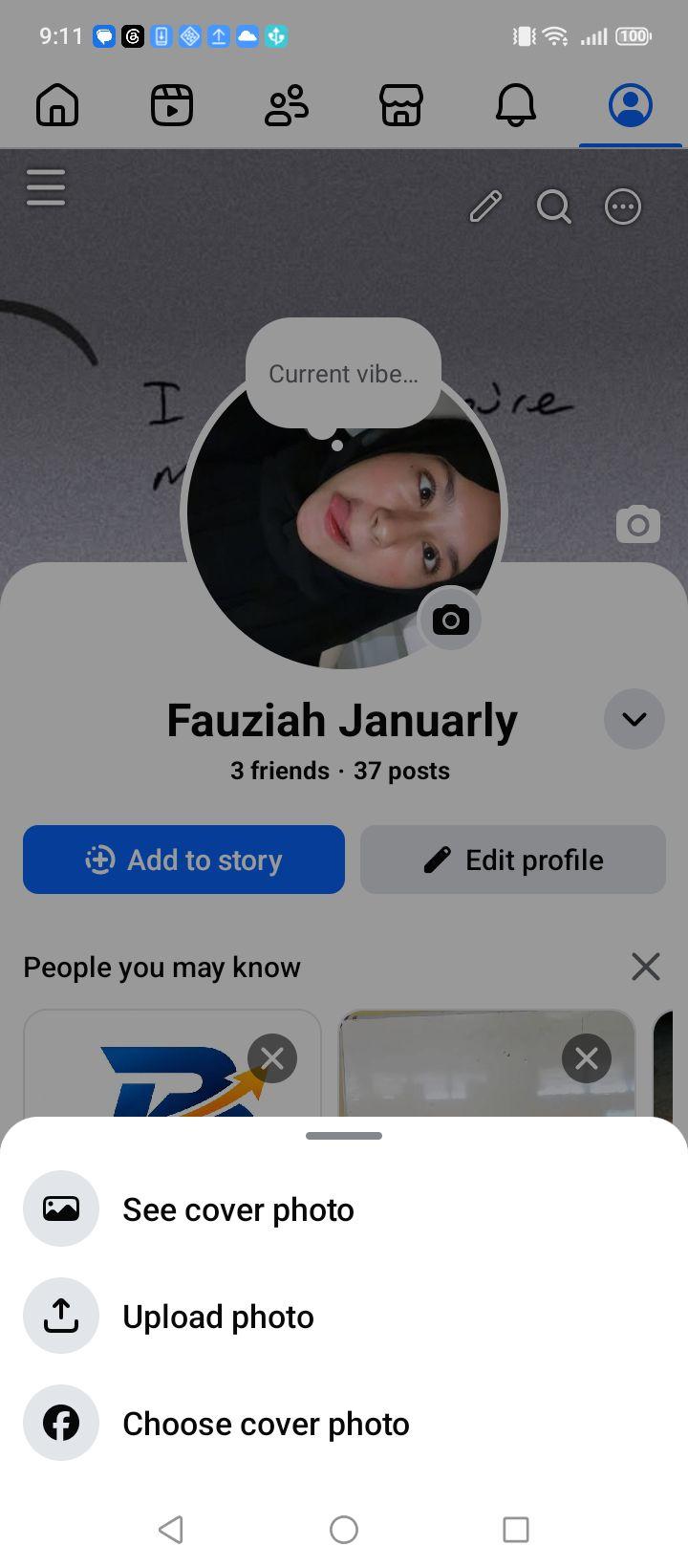The width and height of the screenshot is (688, 1568).
Task: Search the profile with magnifier icon
Action: 554,207
